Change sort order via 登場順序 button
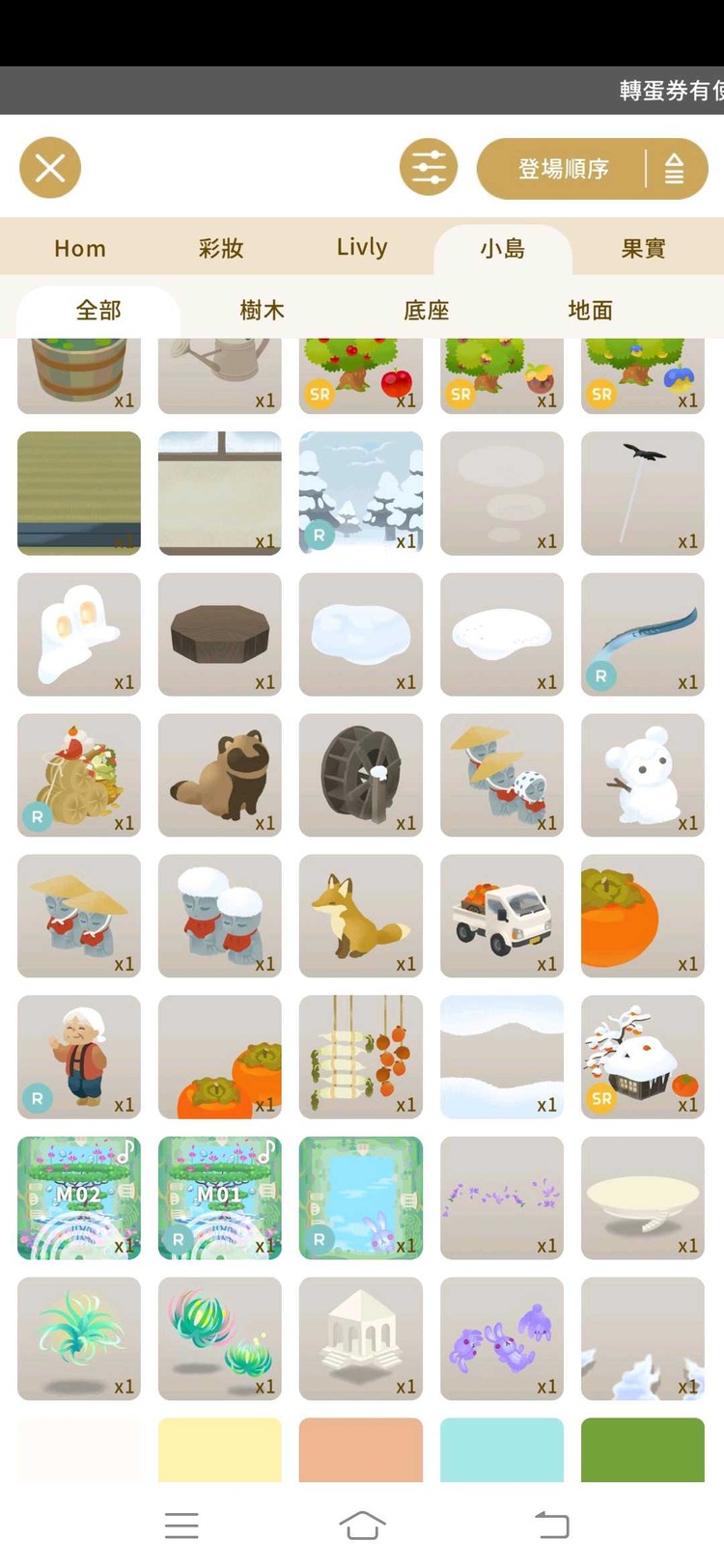 [564, 169]
